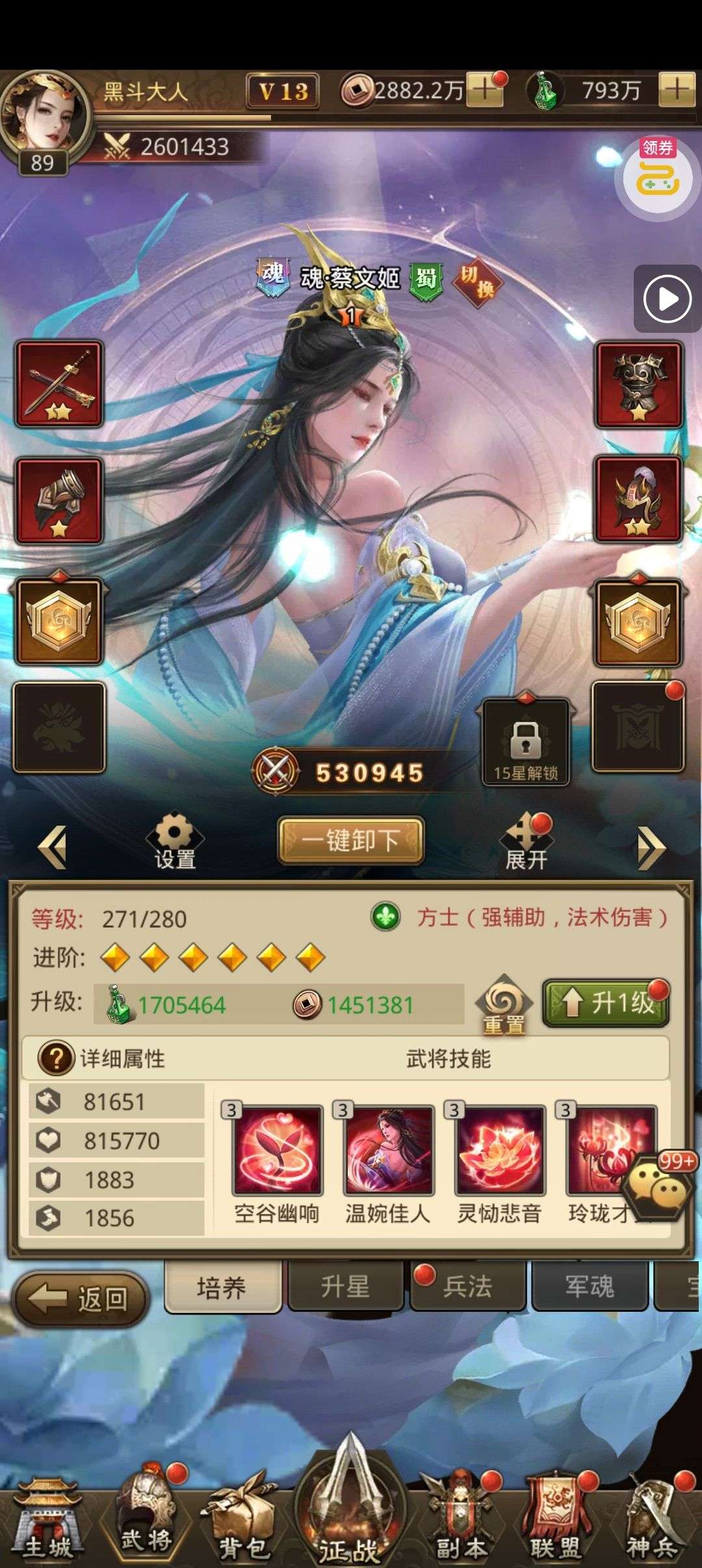Go to the next hero arrow
The height and width of the screenshot is (1568, 702).
pyautogui.click(x=651, y=848)
